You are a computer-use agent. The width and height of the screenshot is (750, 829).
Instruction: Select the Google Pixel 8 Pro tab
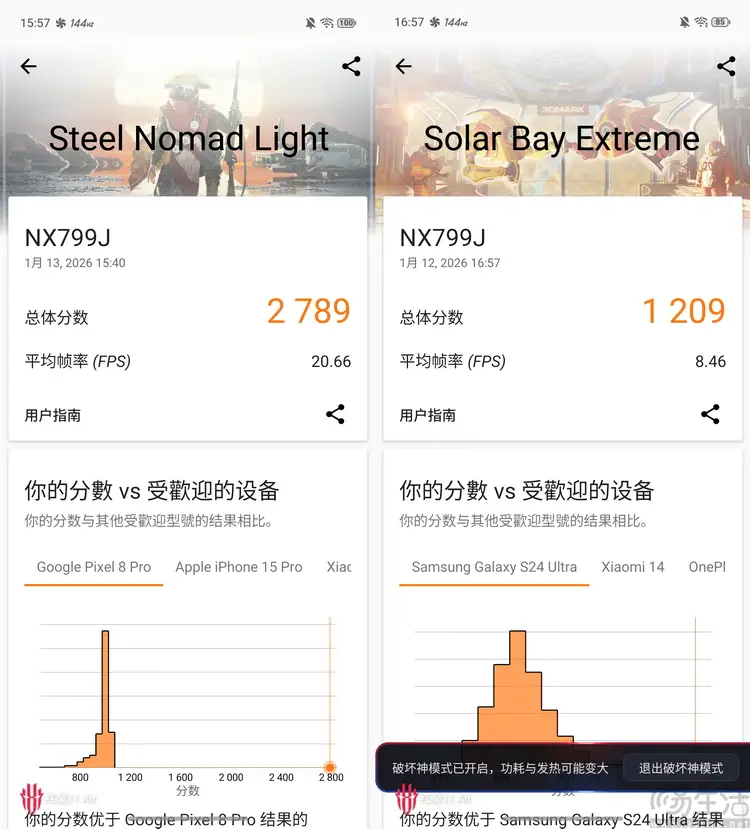pyautogui.click(x=93, y=567)
